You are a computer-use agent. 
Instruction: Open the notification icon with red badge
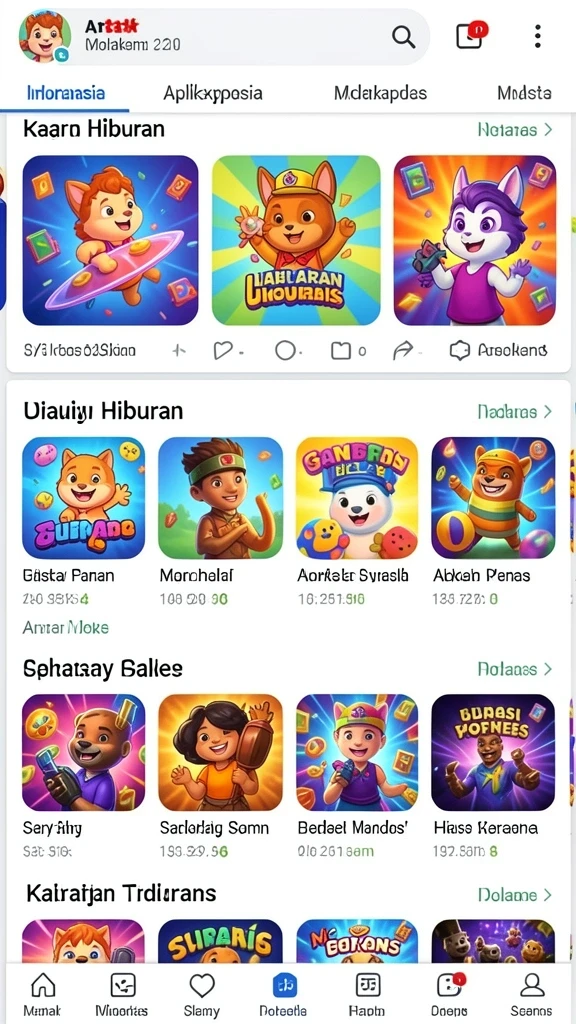click(471, 36)
